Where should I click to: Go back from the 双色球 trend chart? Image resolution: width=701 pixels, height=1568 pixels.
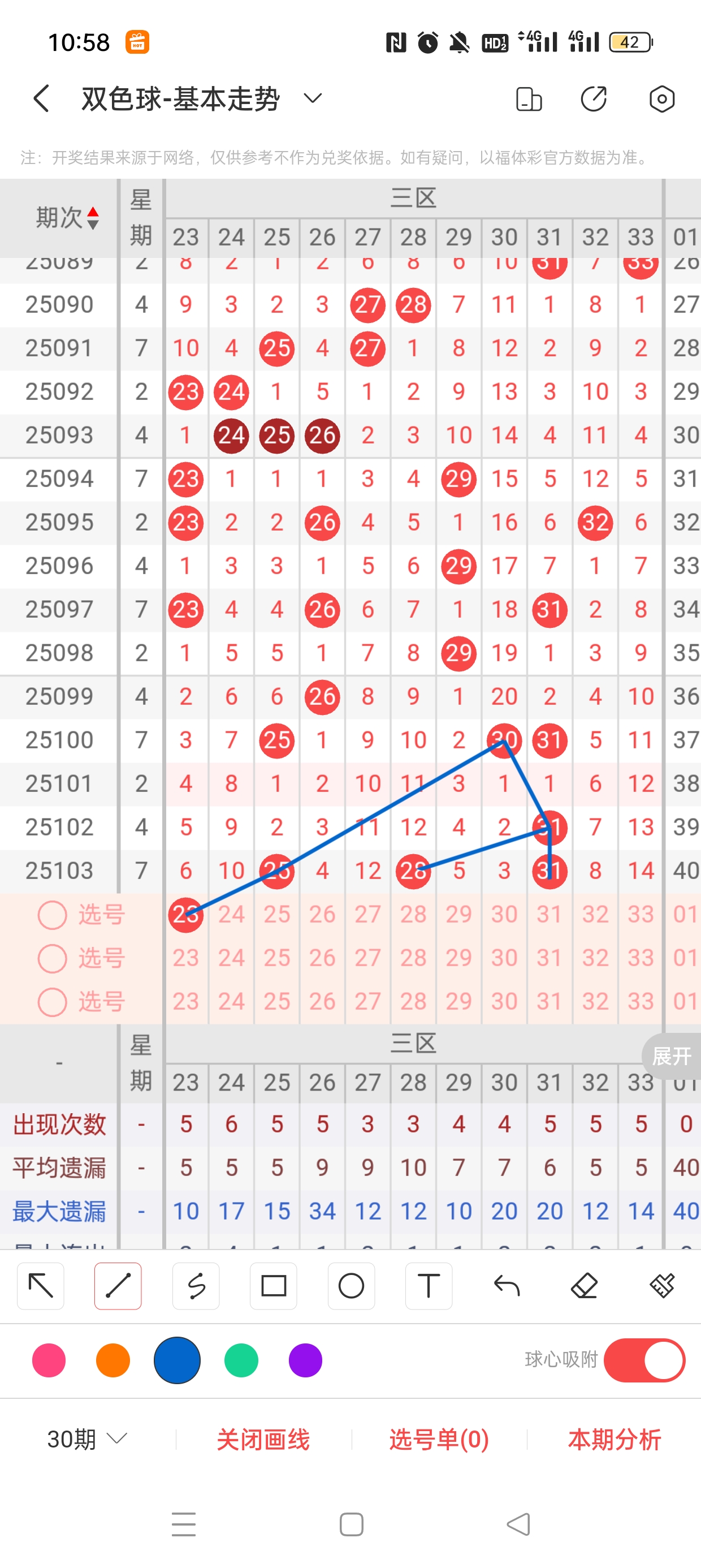click(41, 98)
